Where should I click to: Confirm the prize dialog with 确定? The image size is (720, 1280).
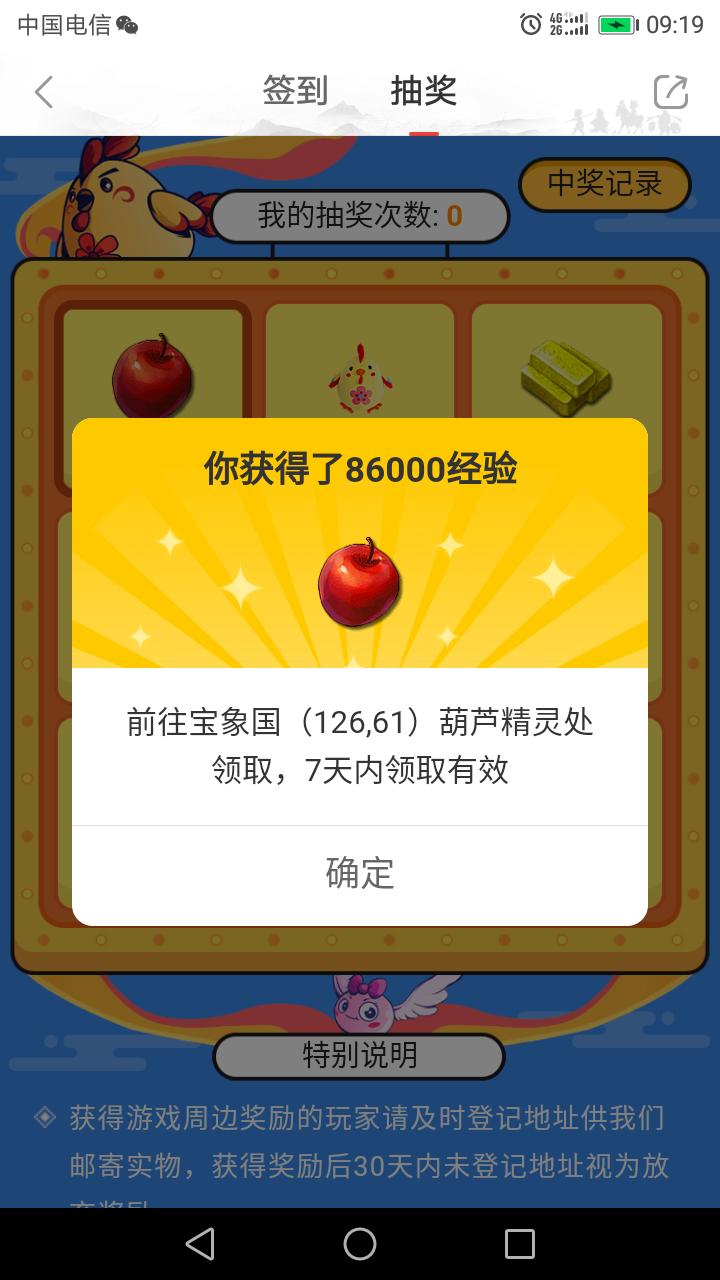pos(360,873)
